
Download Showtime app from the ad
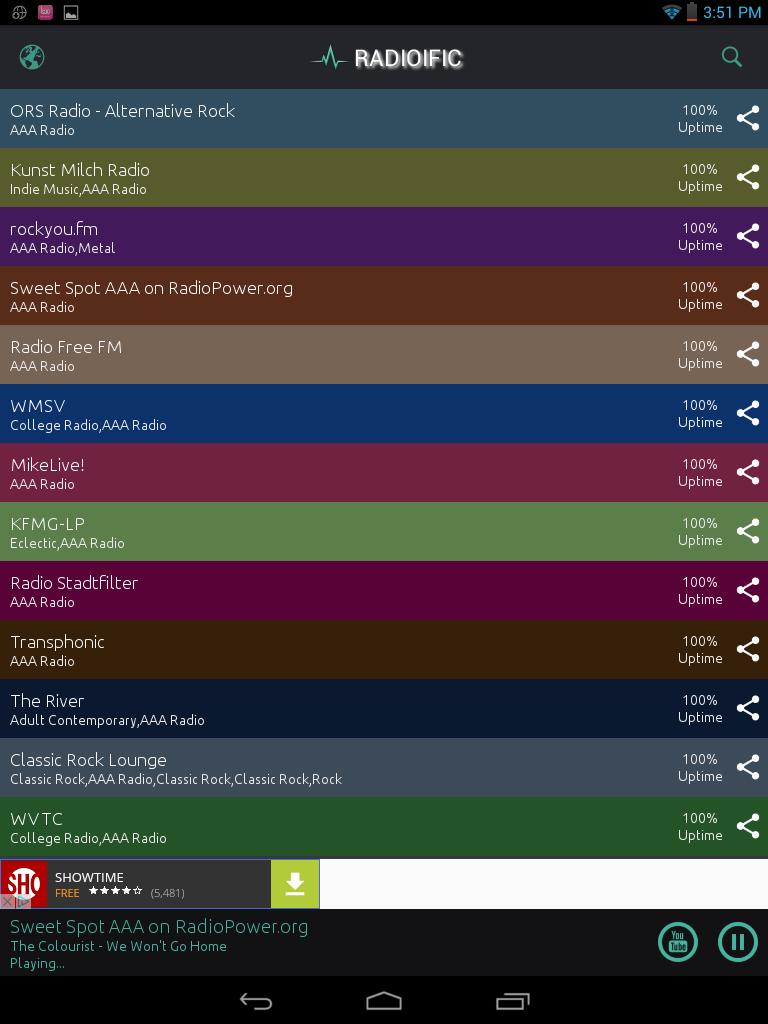(x=294, y=884)
